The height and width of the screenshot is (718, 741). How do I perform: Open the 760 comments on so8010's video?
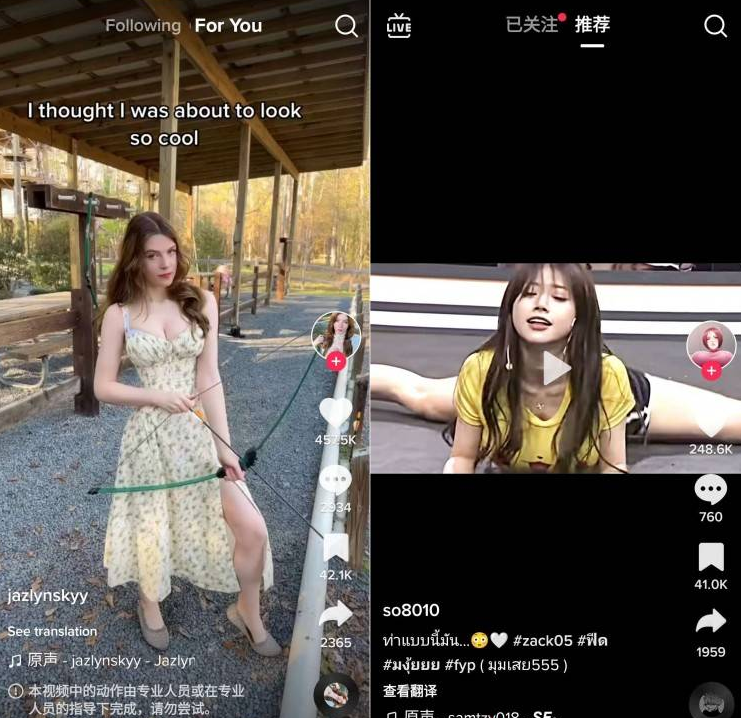(711, 490)
